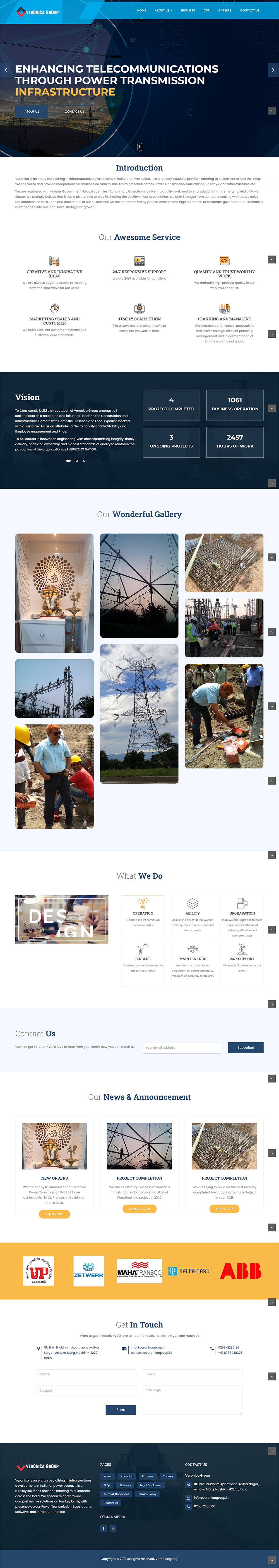Viewport: 279px width, 1568px height.
Task: Open the New Orders news card
Action: [54, 1178]
